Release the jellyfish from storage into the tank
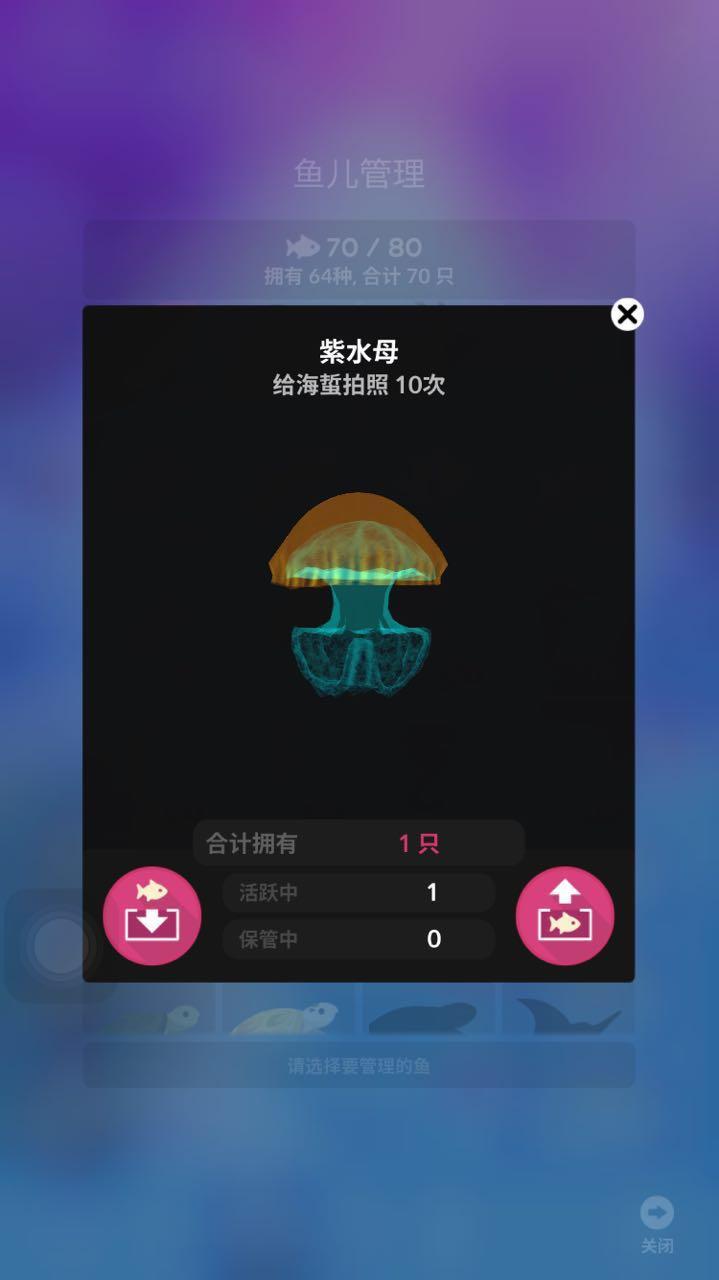Viewport: 719px width, 1280px height. pos(565,916)
